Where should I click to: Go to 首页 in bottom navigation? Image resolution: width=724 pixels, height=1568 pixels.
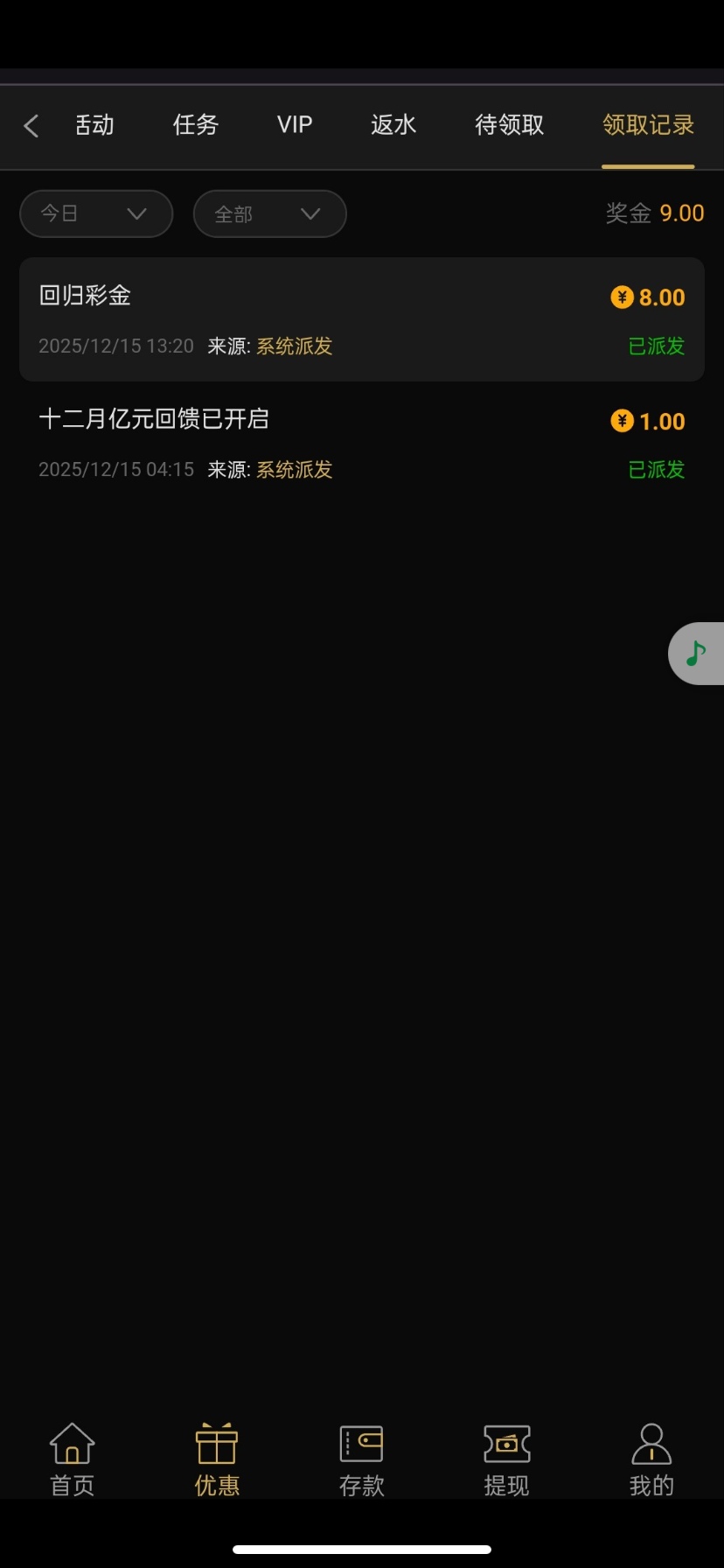click(73, 1459)
